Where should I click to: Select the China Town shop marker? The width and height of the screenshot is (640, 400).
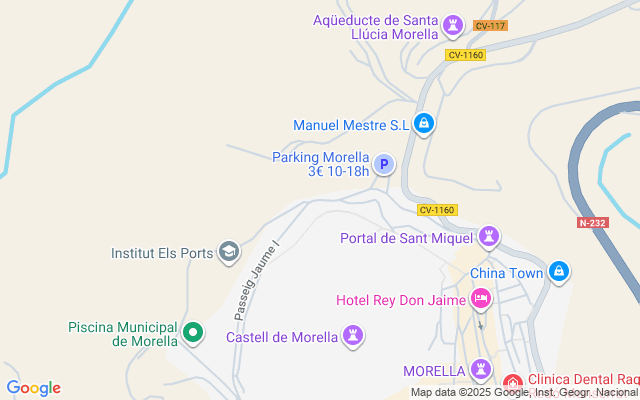pos(559,272)
